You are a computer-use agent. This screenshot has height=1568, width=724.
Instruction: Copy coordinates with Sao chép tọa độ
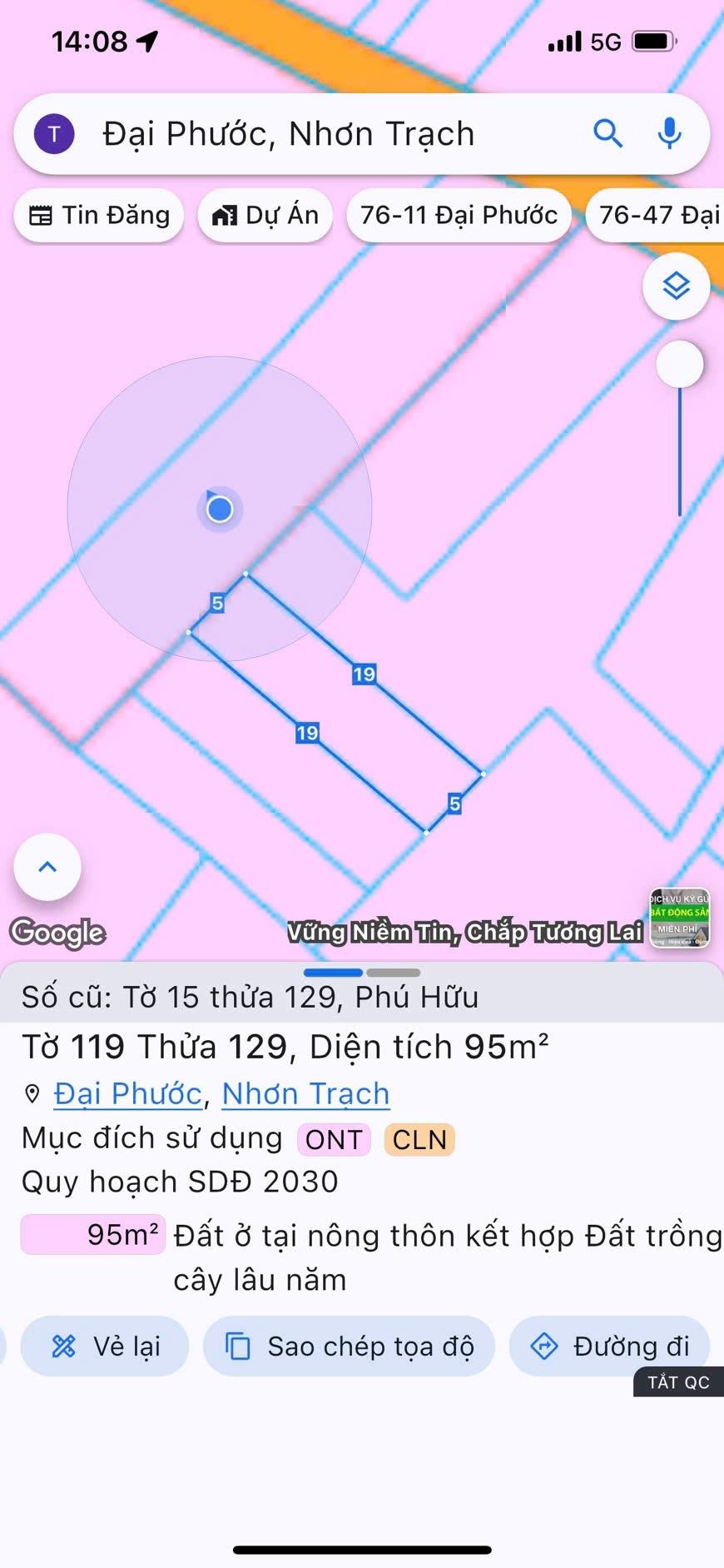point(350,1346)
